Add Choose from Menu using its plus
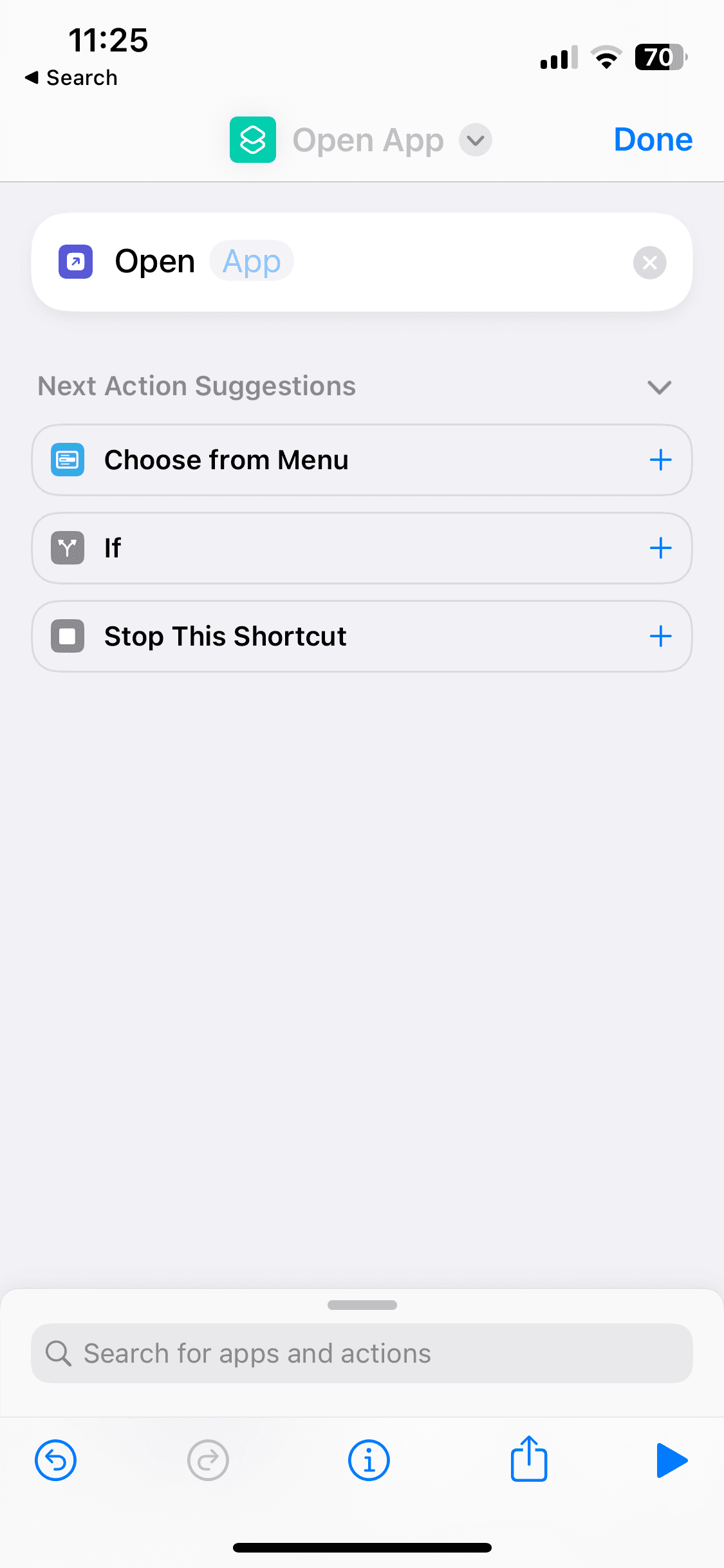 tap(661, 460)
